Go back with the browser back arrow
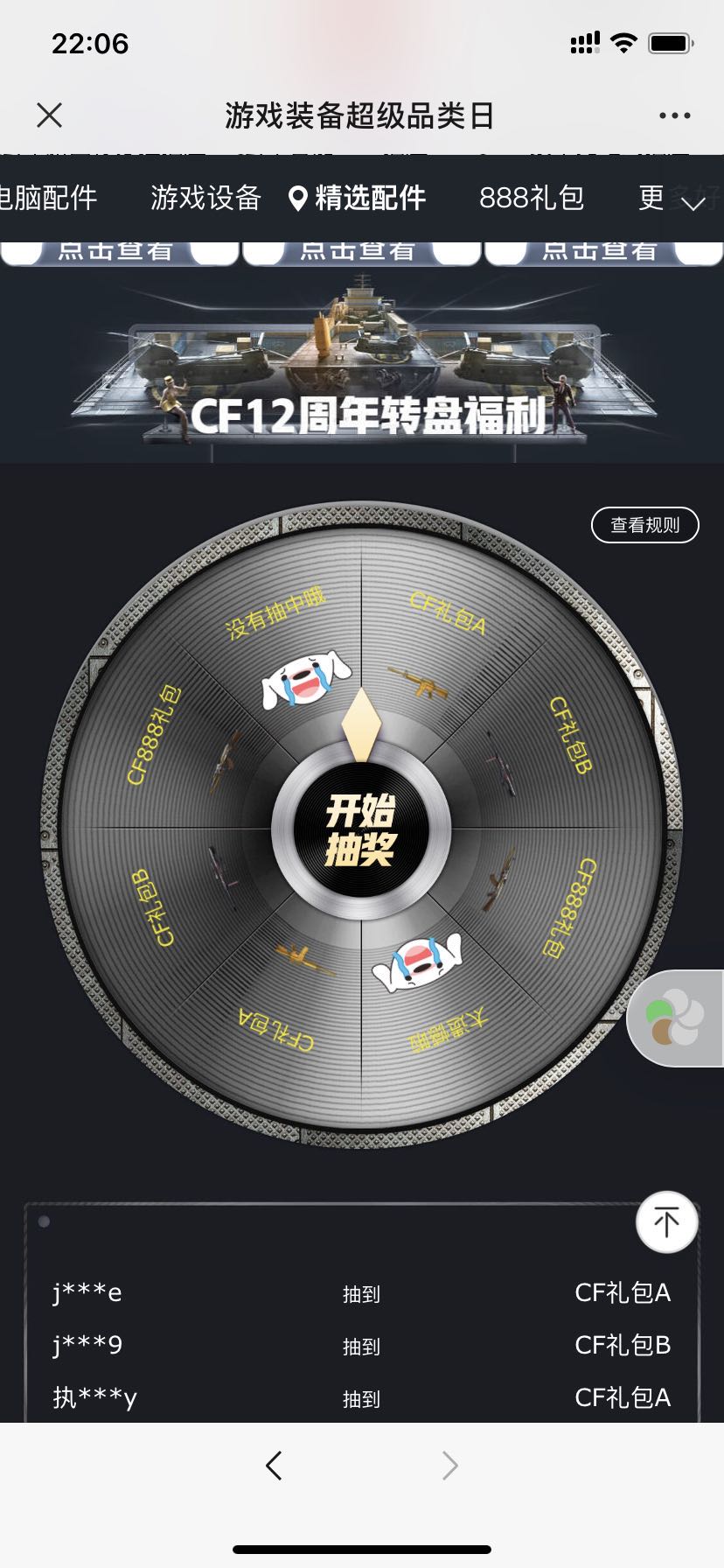 click(x=274, y=1465)
